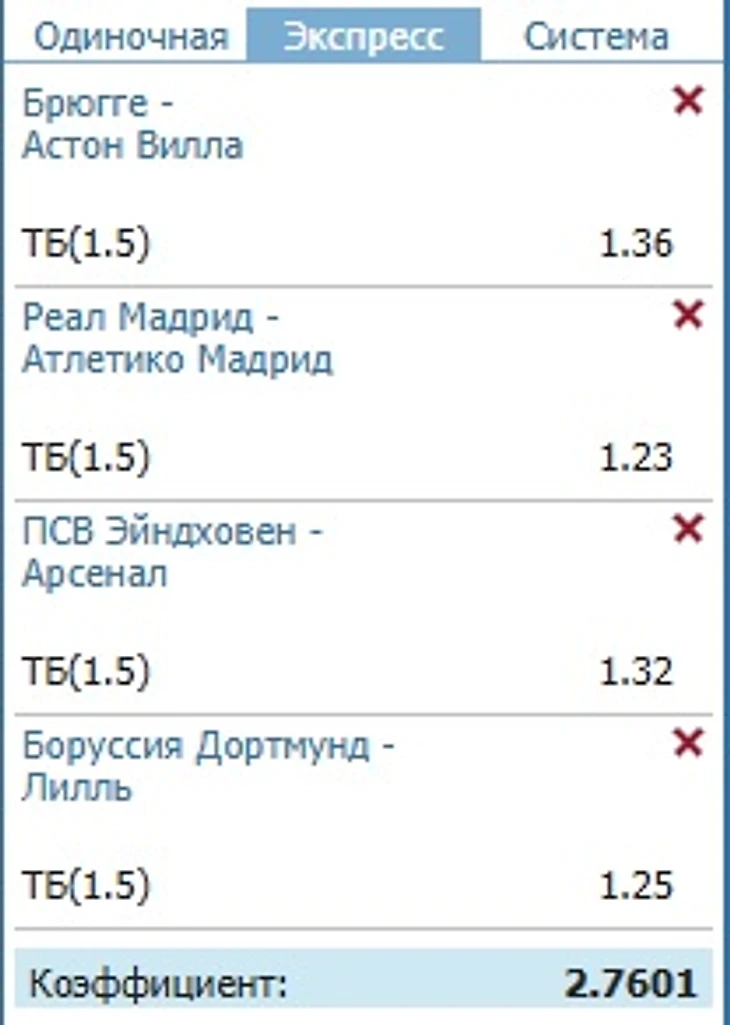This screenshot has height=1025, width=730.
Task: Delete the Боруссия Дортмунд - Лилль selection
Action: 688,742
